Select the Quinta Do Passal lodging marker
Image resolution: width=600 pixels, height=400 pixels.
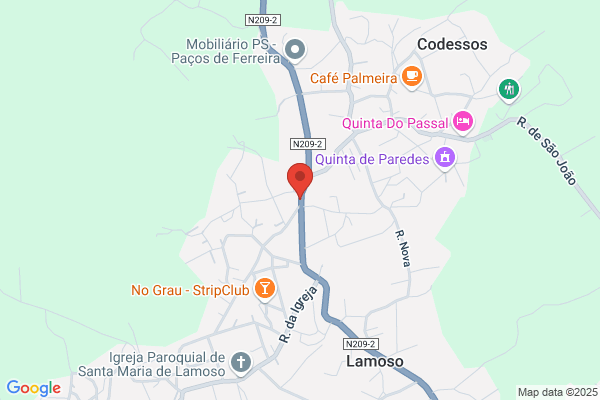click(x=463, y=123)
